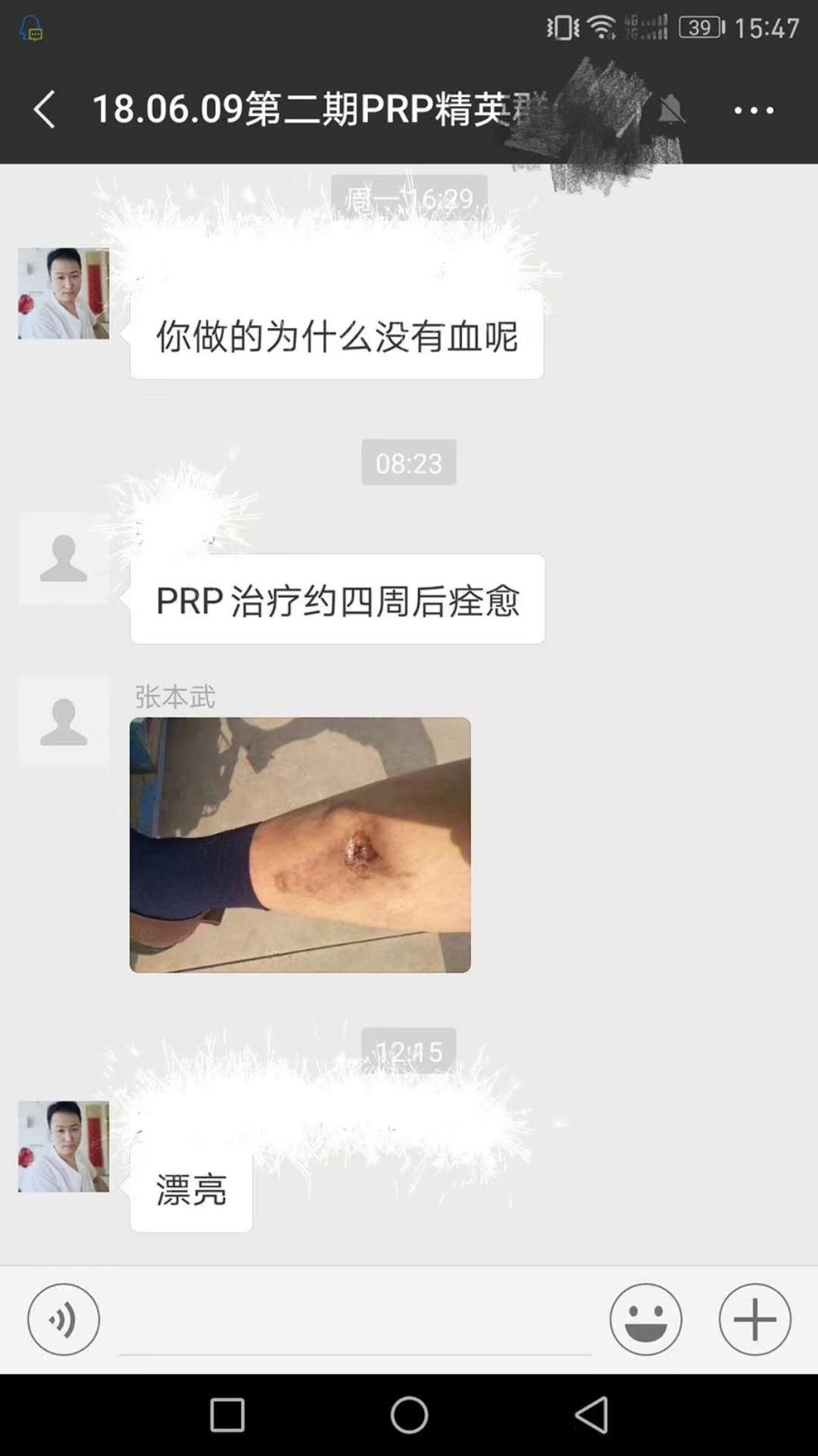View the leg wound photo from 张本武
818x1456 pixels.
pos(300,845)
